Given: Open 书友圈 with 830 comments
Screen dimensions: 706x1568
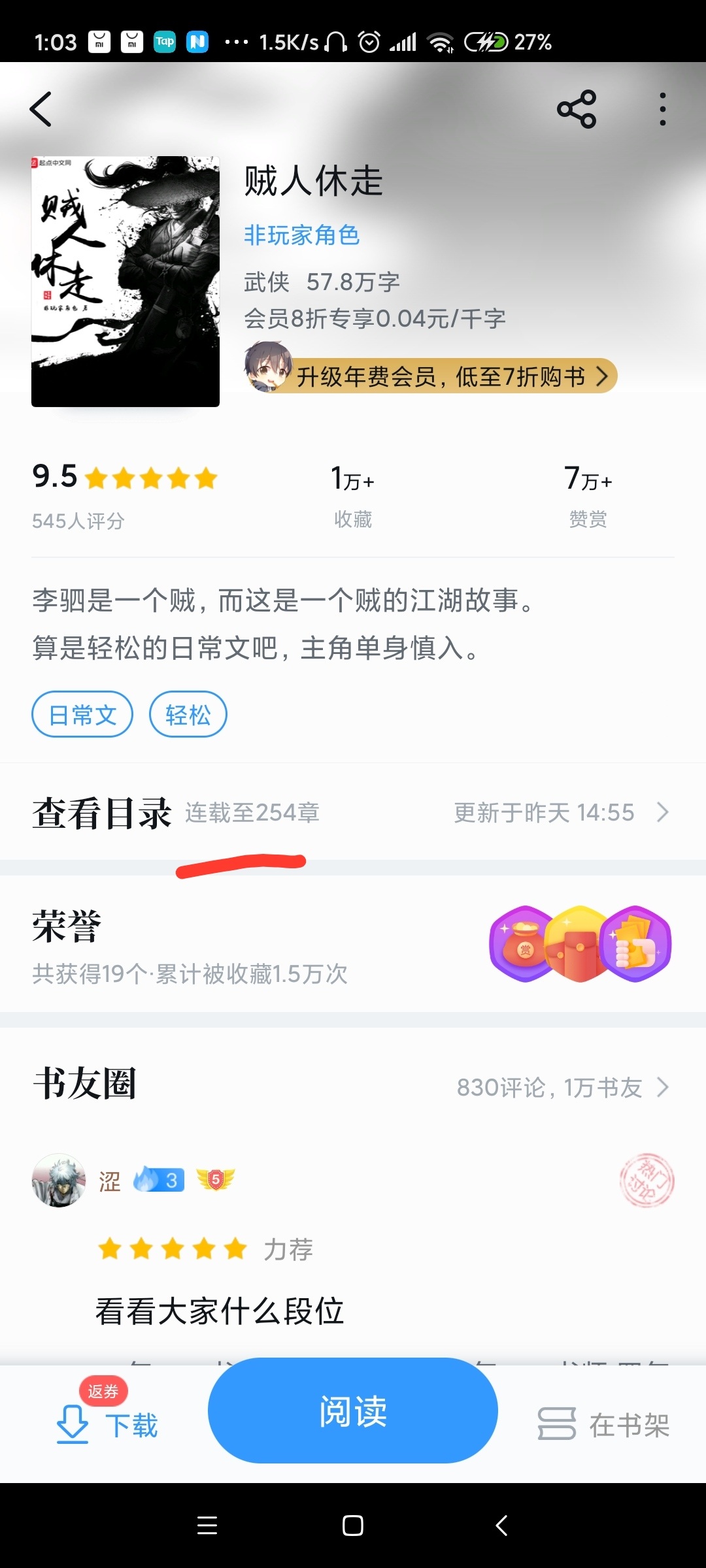Looking at the screenshot, I should point(353,1085).
